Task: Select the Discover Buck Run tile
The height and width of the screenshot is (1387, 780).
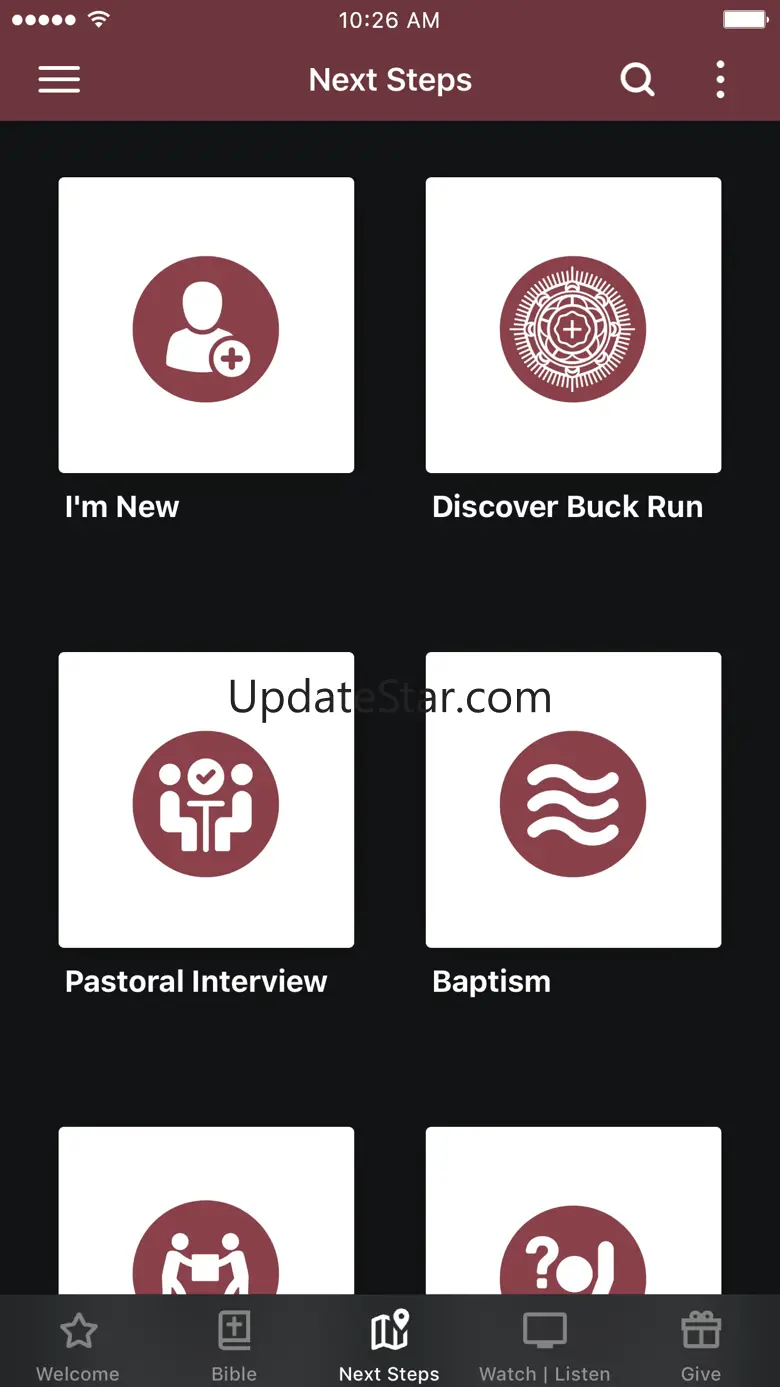Action: point(573,326)
